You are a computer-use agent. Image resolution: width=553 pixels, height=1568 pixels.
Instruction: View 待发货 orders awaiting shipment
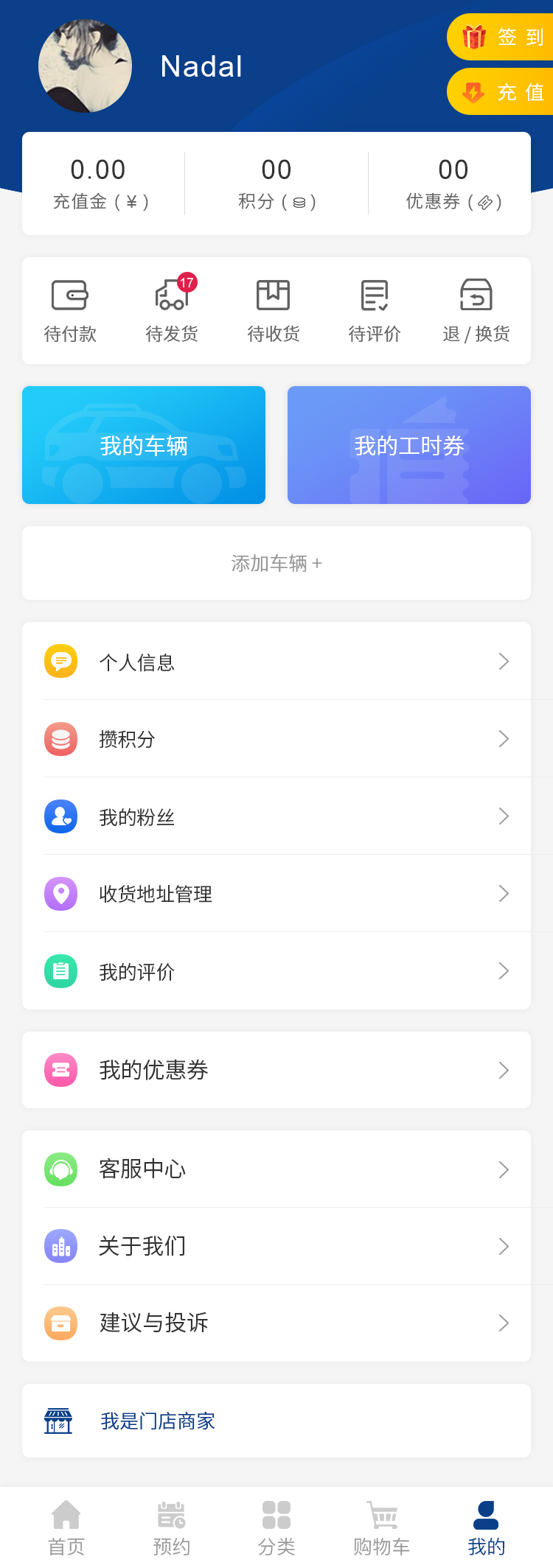pos(172,311)
